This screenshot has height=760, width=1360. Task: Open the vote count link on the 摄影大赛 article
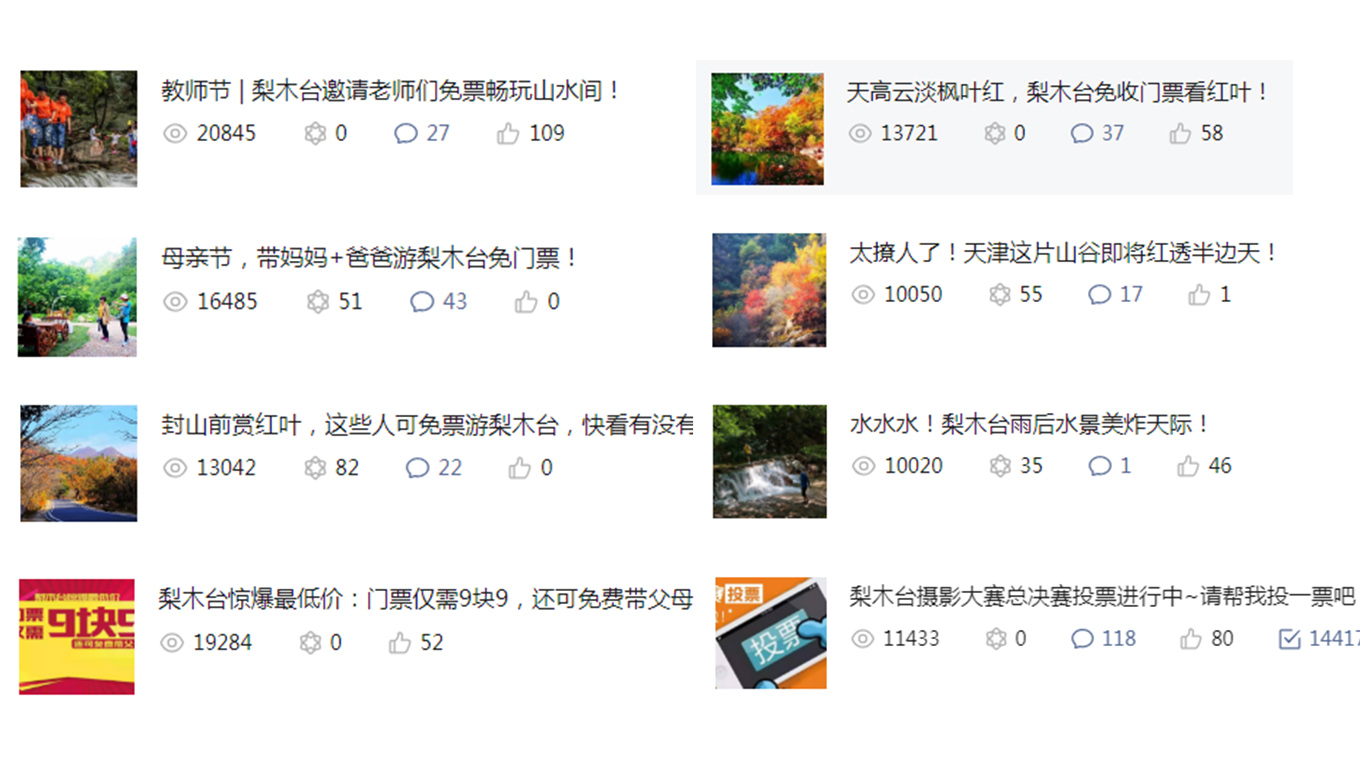1320,638
